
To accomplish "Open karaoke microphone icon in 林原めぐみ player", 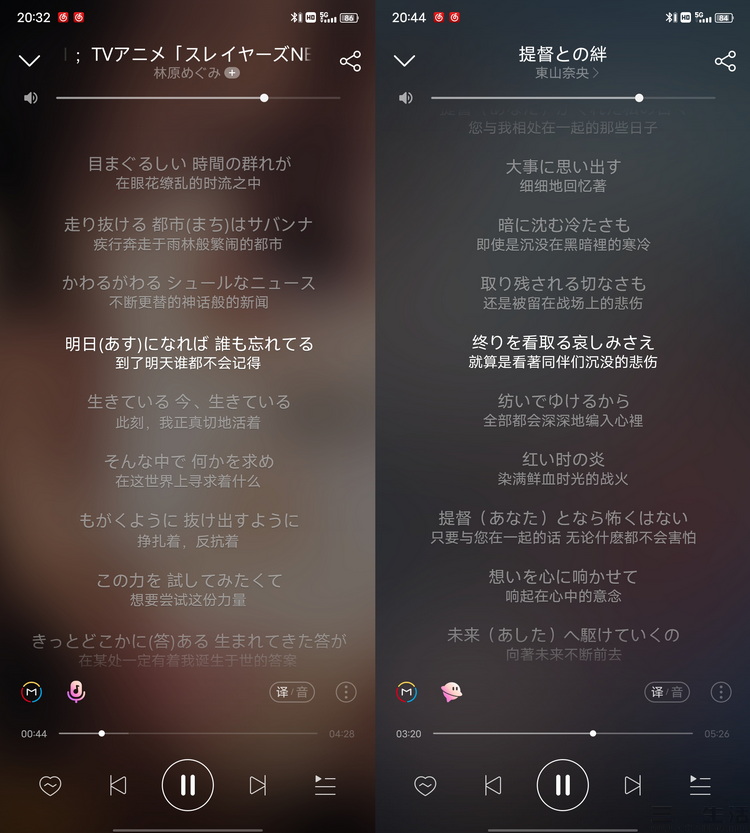I will [x=76, y=691].
